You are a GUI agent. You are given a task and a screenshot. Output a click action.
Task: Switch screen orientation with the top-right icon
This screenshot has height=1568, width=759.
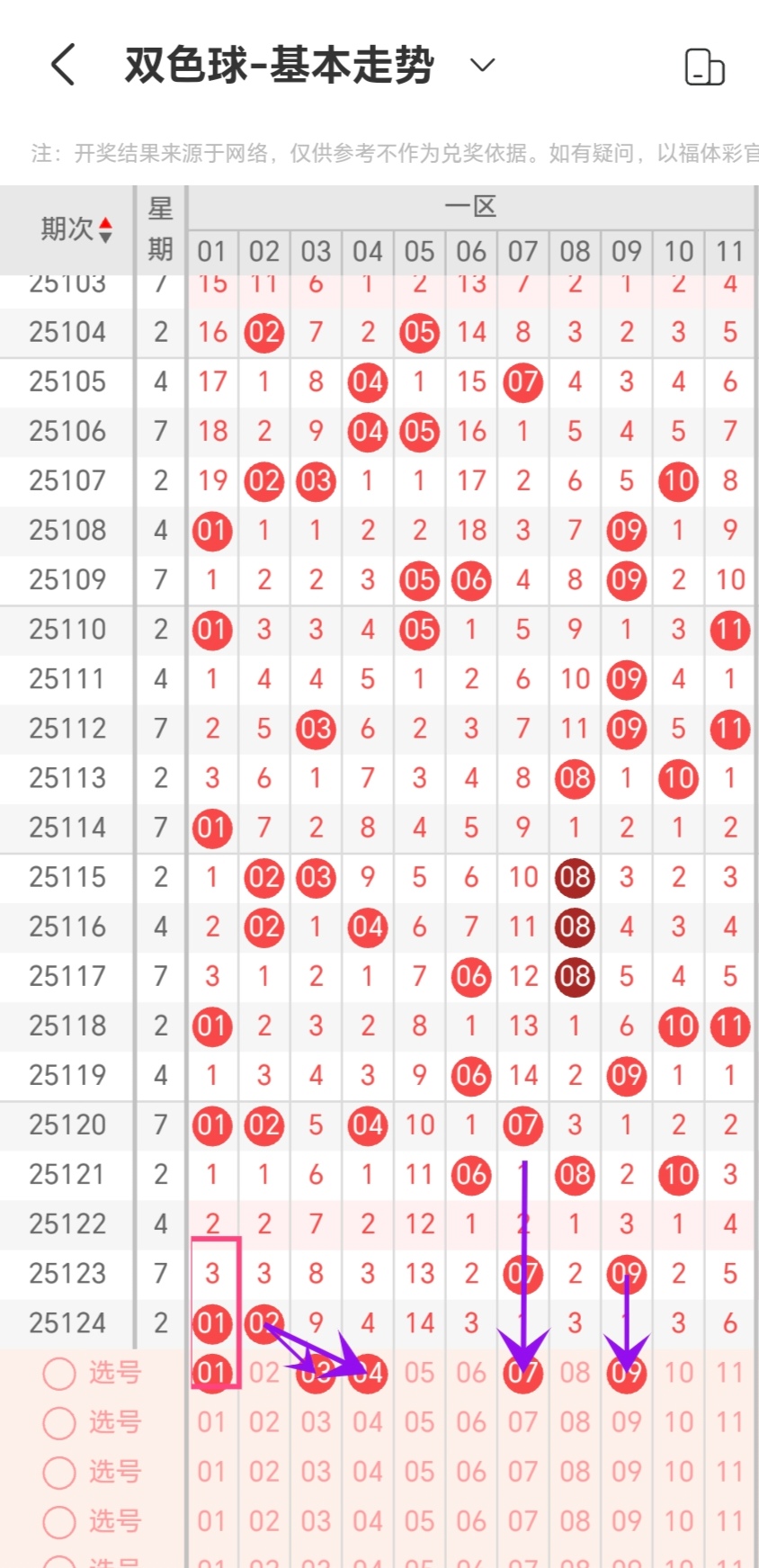[704, 67]
